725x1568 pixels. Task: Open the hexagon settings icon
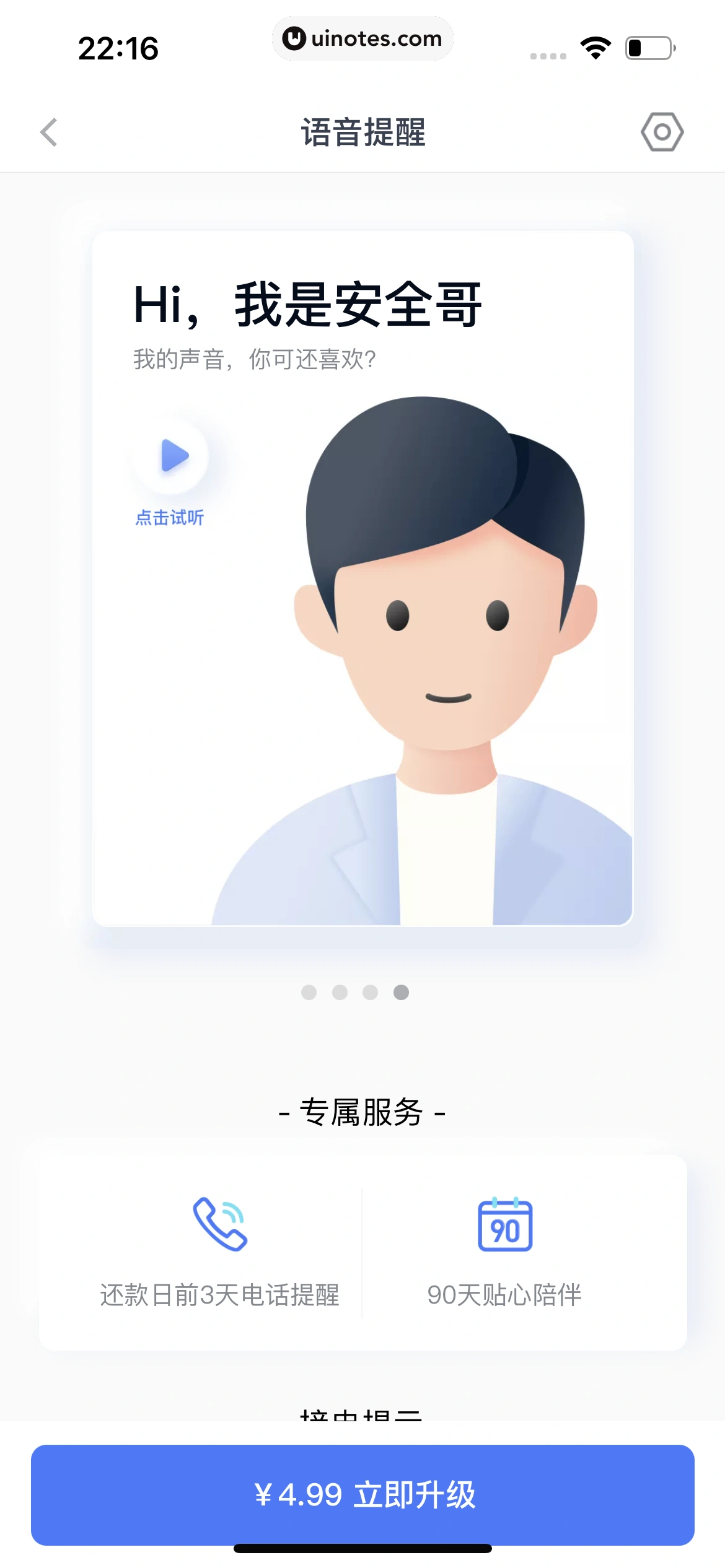662,132
